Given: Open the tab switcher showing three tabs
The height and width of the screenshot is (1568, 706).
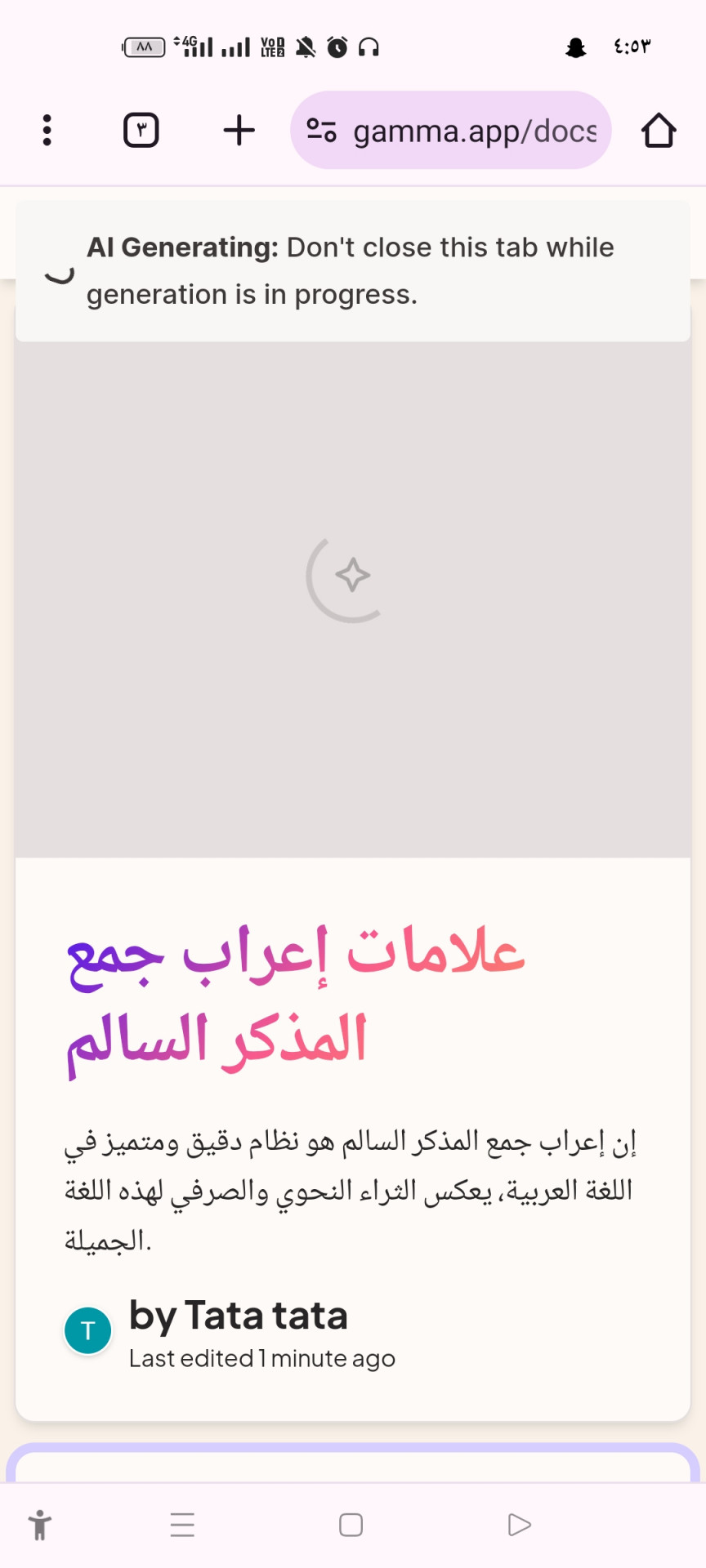Looking at the screenshot, I should pyautogui.click(x=141, y=130).
